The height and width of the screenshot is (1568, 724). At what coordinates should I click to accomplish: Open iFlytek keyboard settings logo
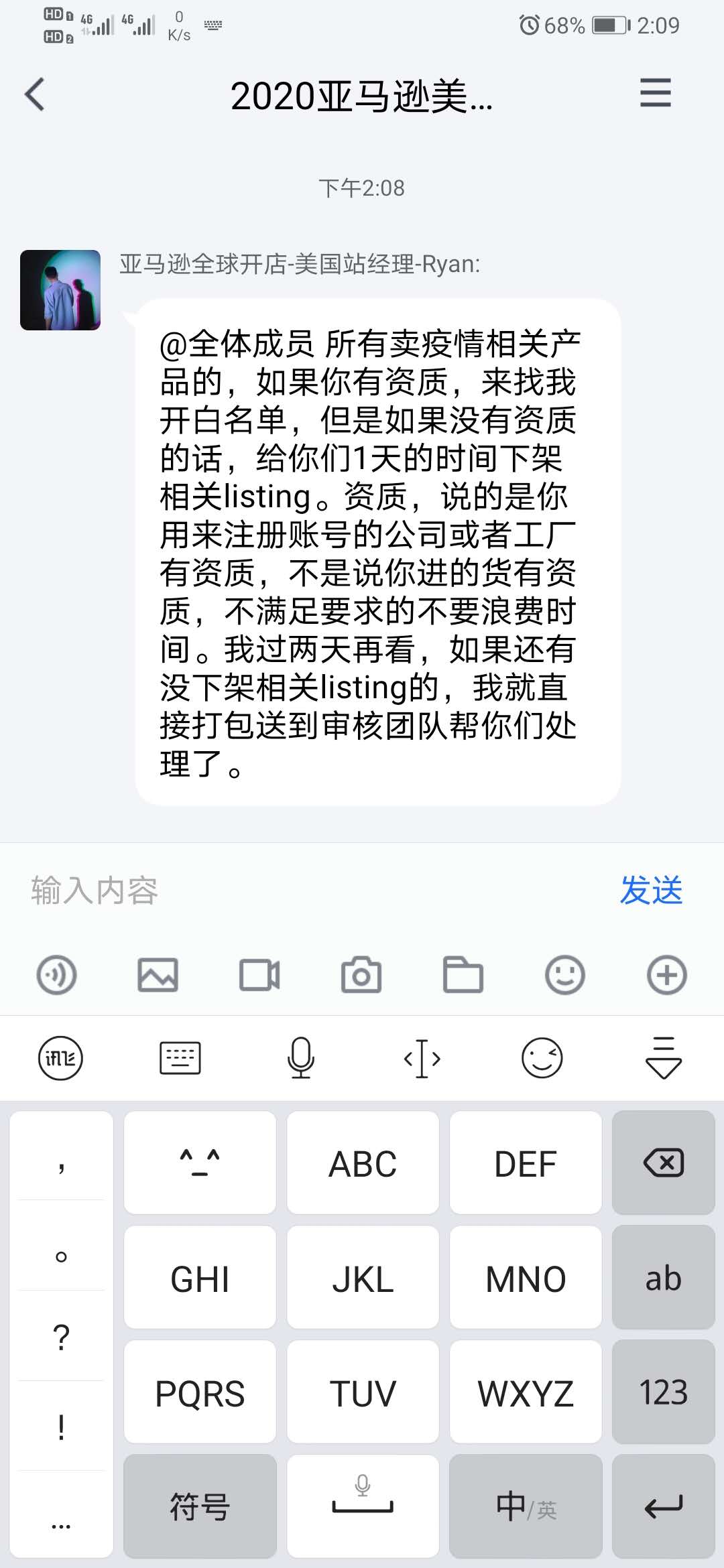click(x=60, y=1058)
